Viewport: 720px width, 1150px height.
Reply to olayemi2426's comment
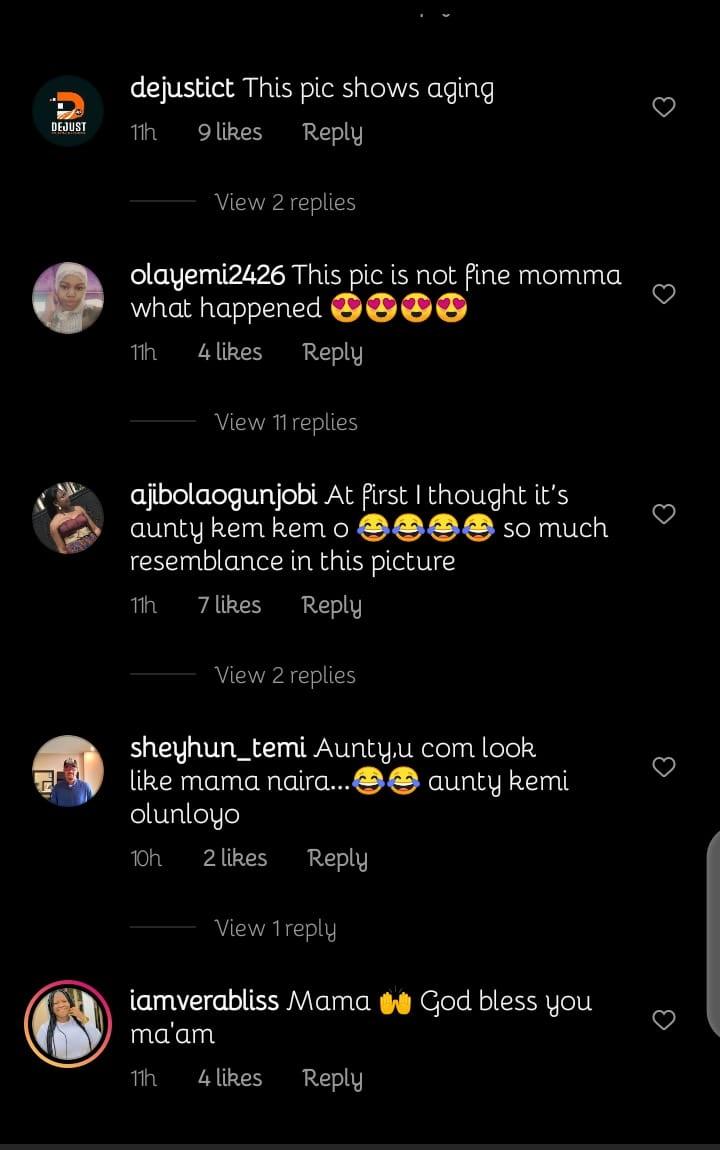pyautogui.click(x=332, y=353)
